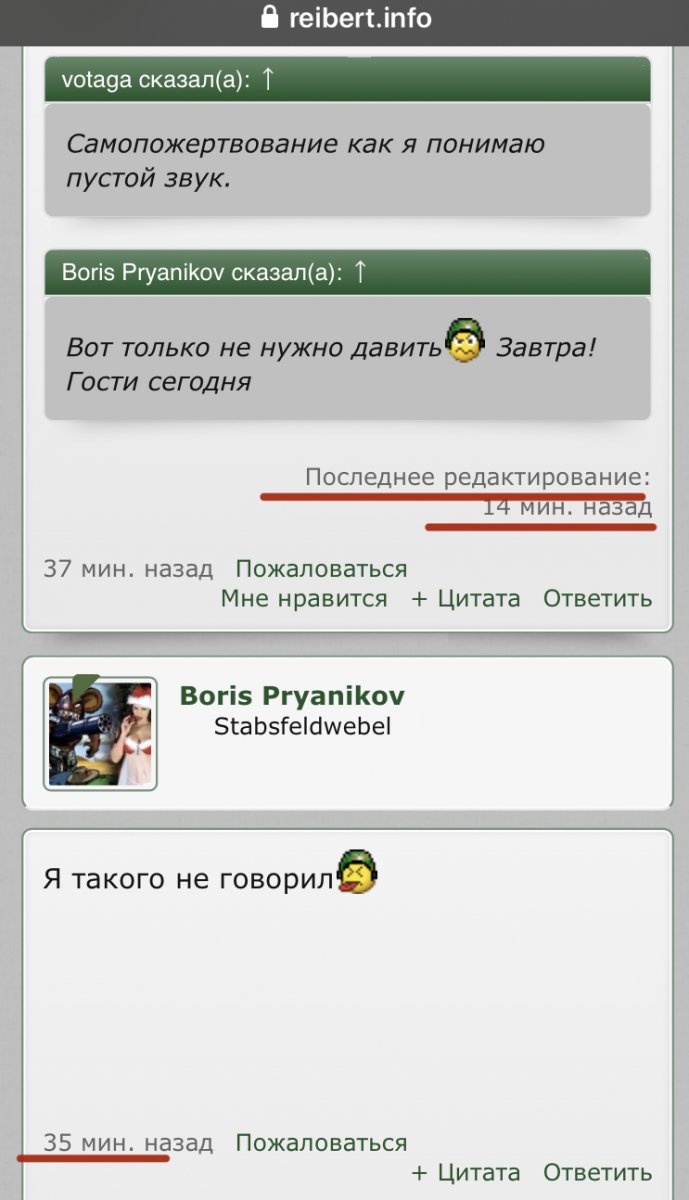Report Boris Pryanikov's post from 35 min. ago

pos(321,1143)
